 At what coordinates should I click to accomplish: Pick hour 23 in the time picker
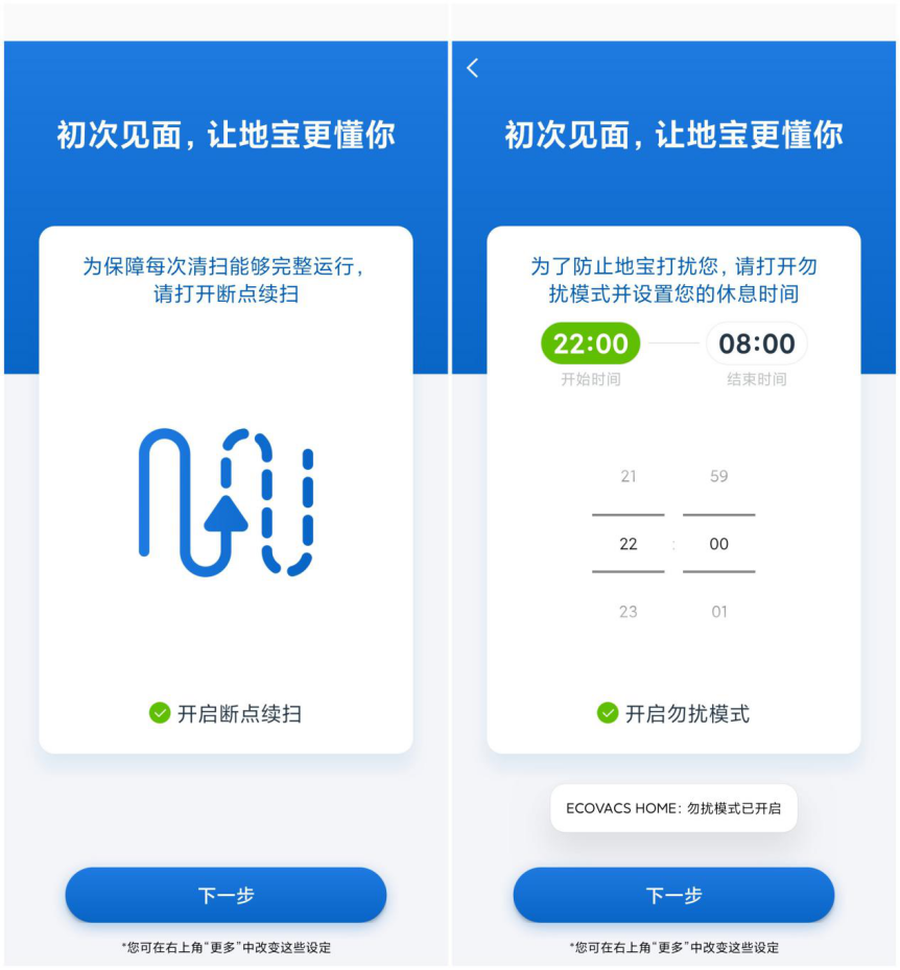(628, 611)
